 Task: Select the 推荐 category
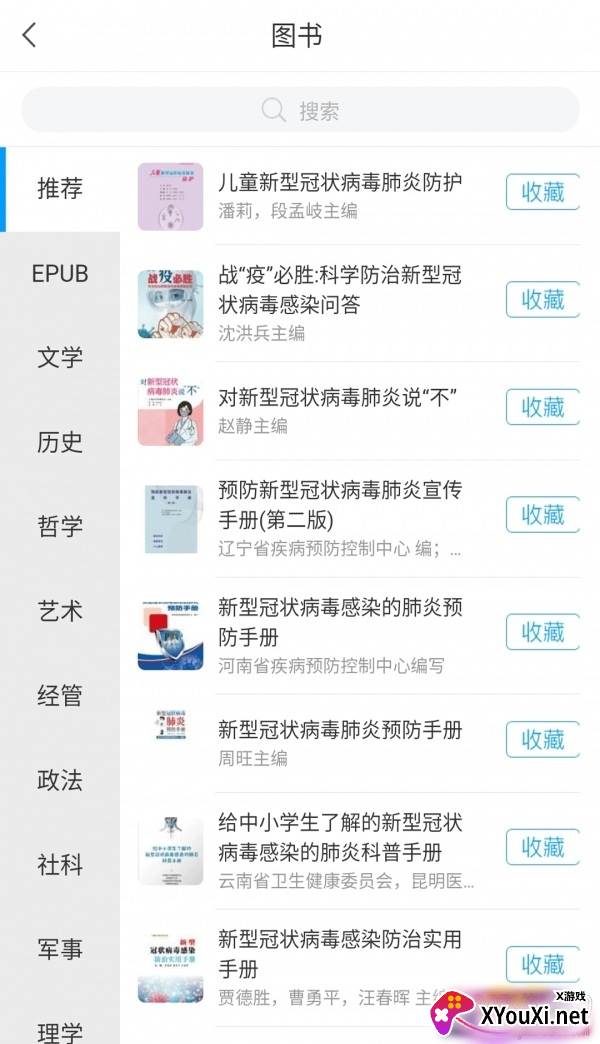coord(60,188)
